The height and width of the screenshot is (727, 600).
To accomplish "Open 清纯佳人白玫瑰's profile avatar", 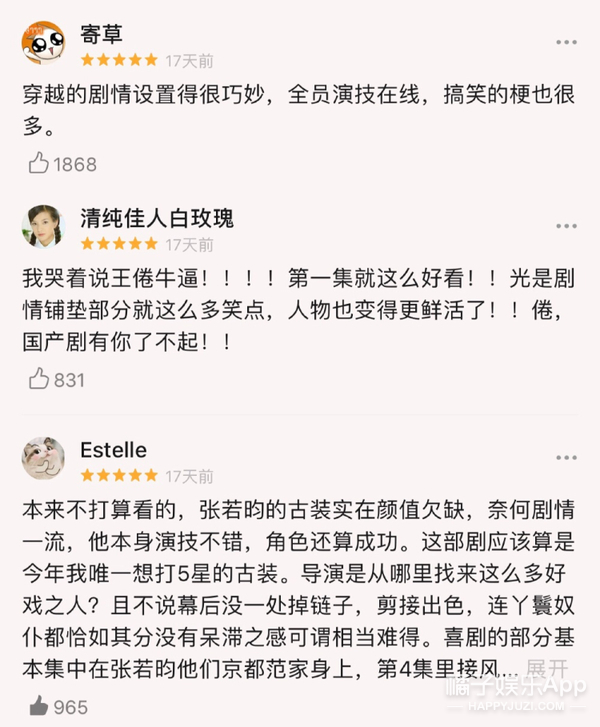I will [44, 227].
